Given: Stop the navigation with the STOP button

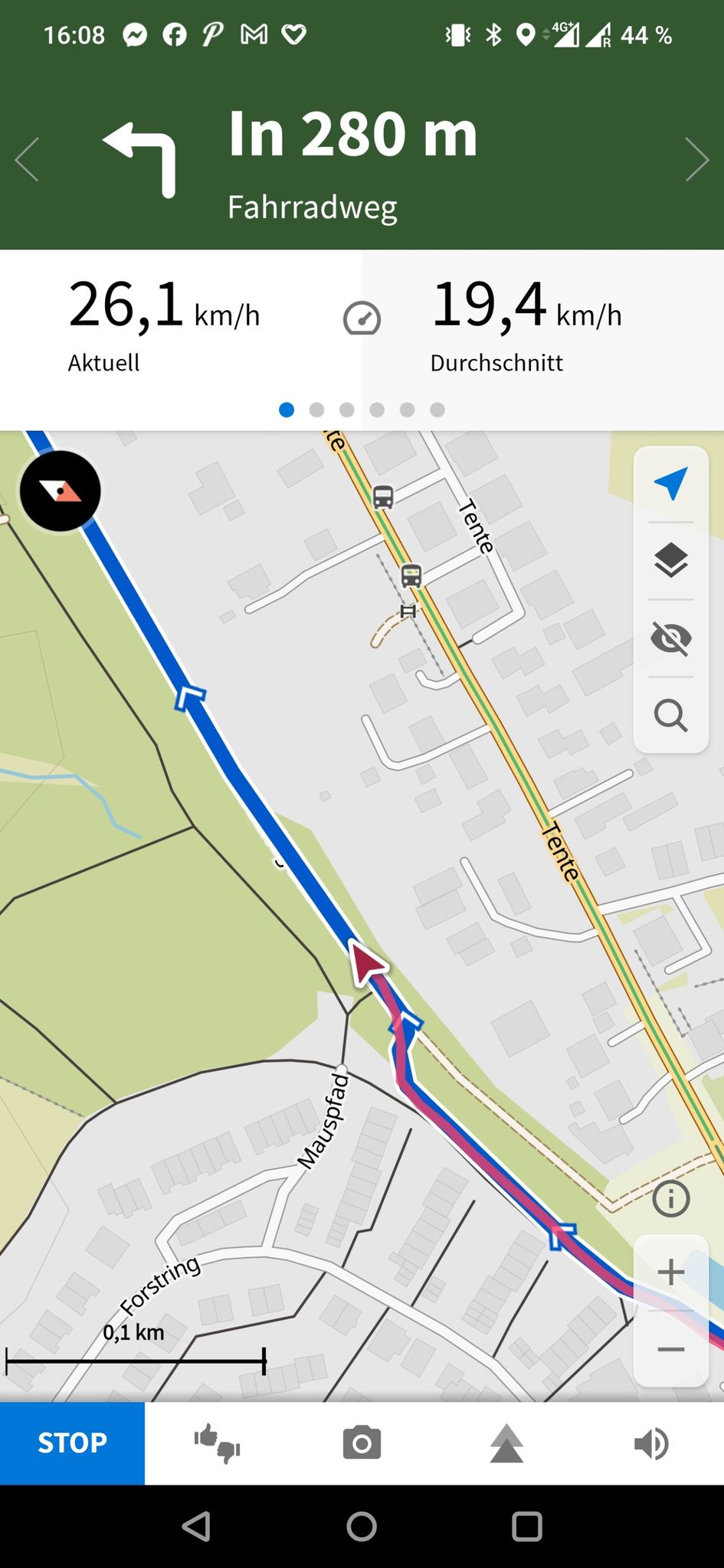Looking at the screenshot, I should tap(72, 1443).
